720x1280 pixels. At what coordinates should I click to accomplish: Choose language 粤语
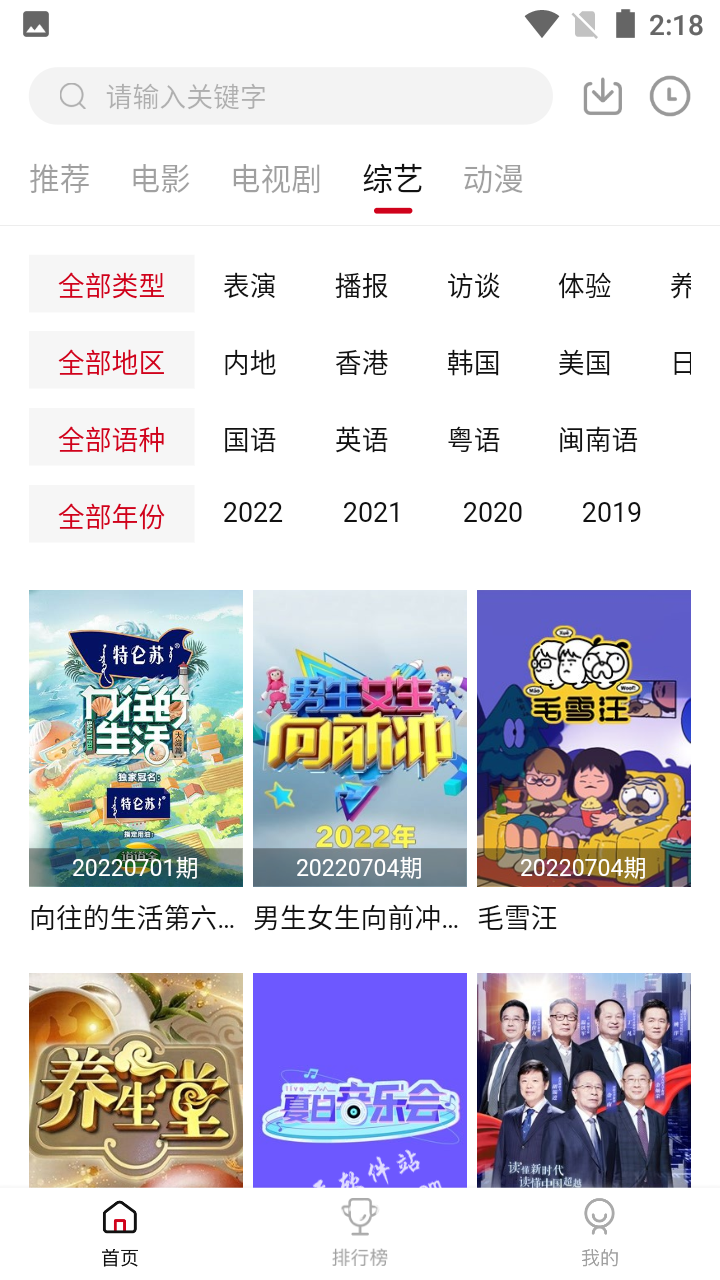tap(474, 440)
